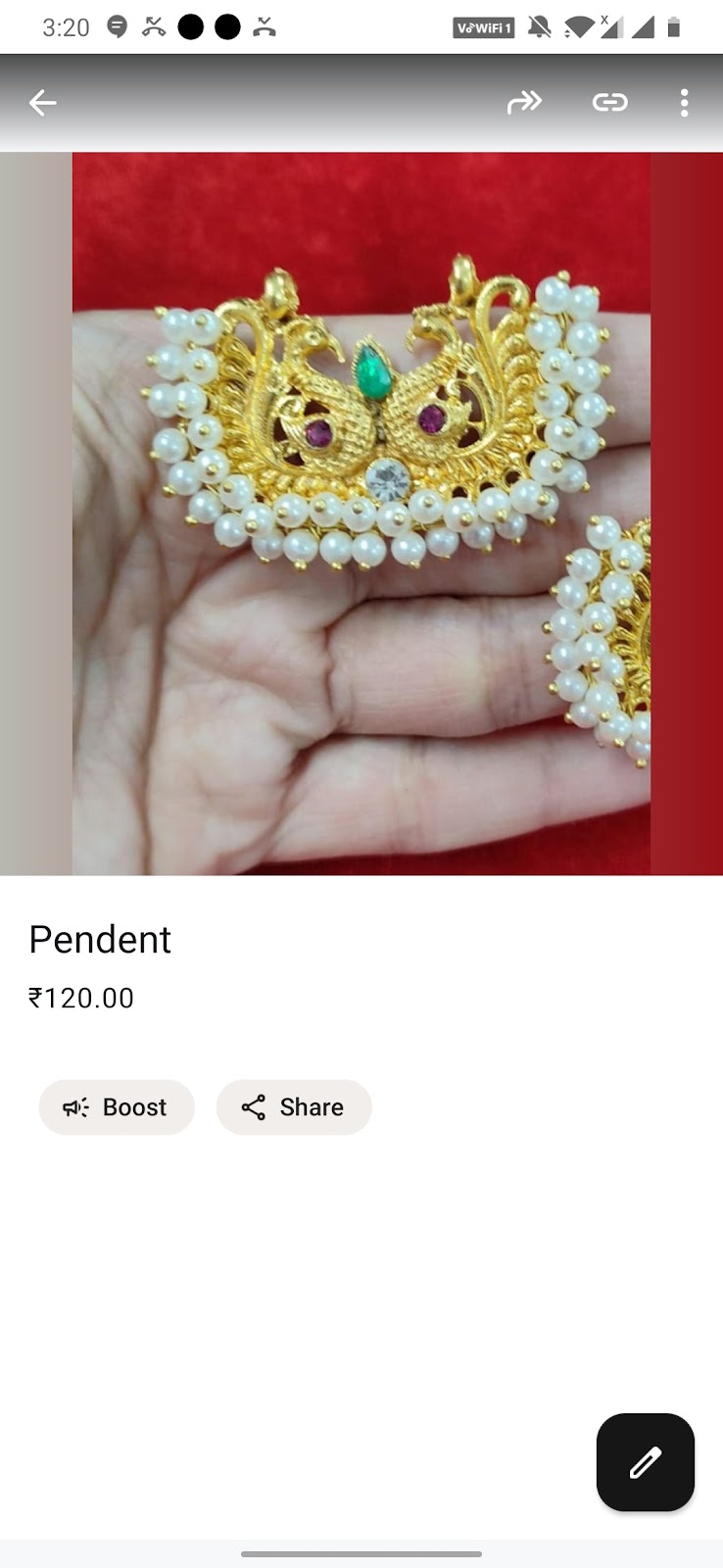Select the megaphone icon next to Boost

click(74, 1107)
